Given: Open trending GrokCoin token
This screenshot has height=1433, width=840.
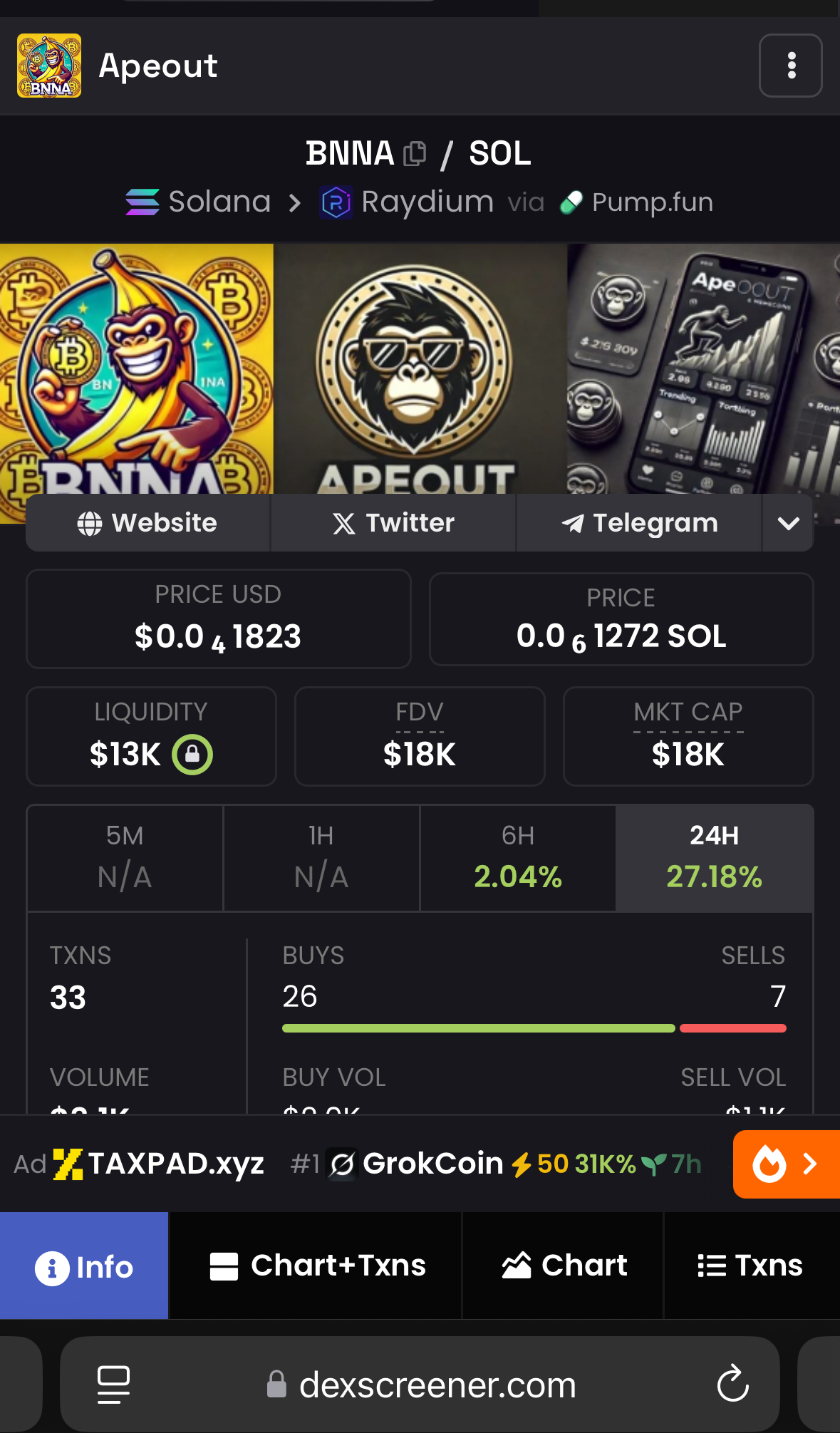Looking at the screenshot, I should tap(432, 1164).
